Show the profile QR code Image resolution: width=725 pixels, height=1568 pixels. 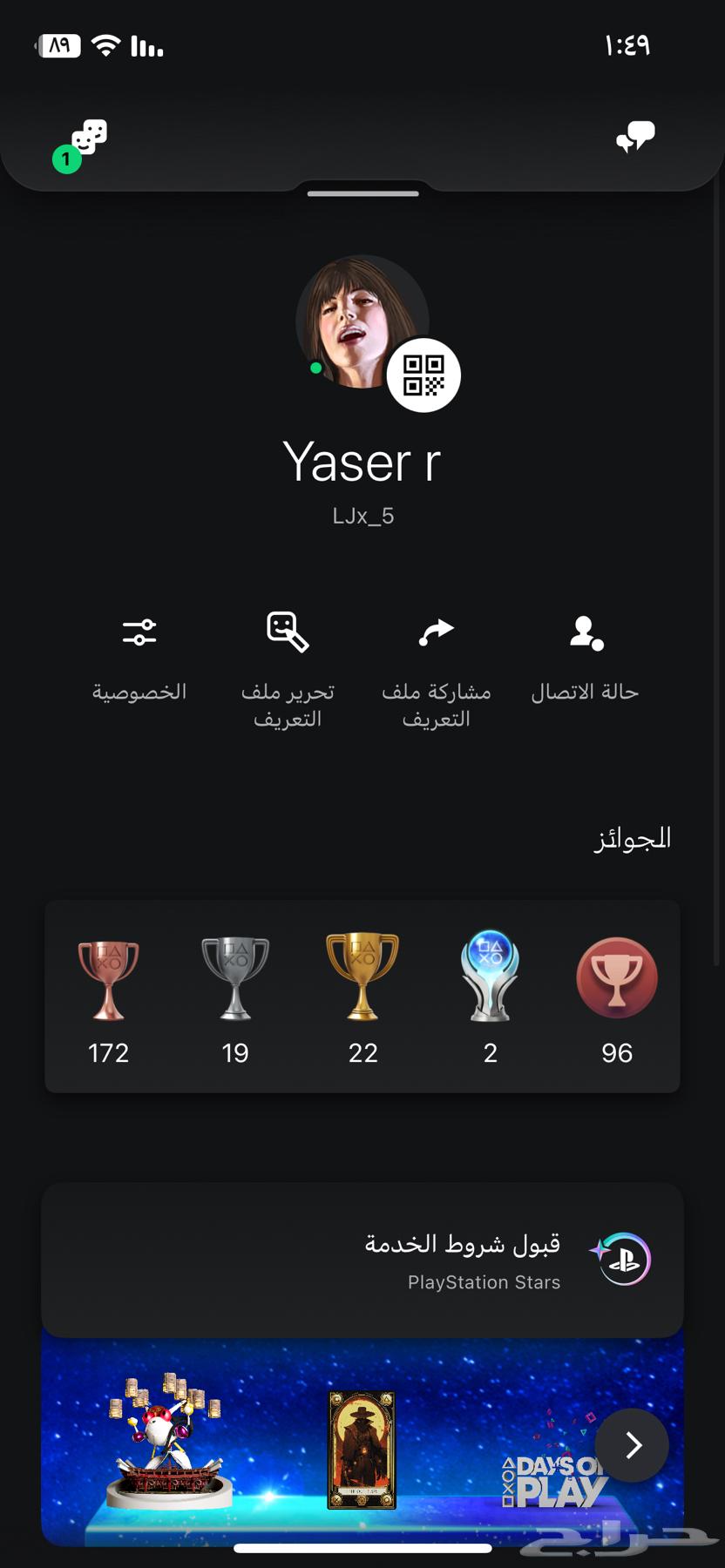click(x=423, y=375)
